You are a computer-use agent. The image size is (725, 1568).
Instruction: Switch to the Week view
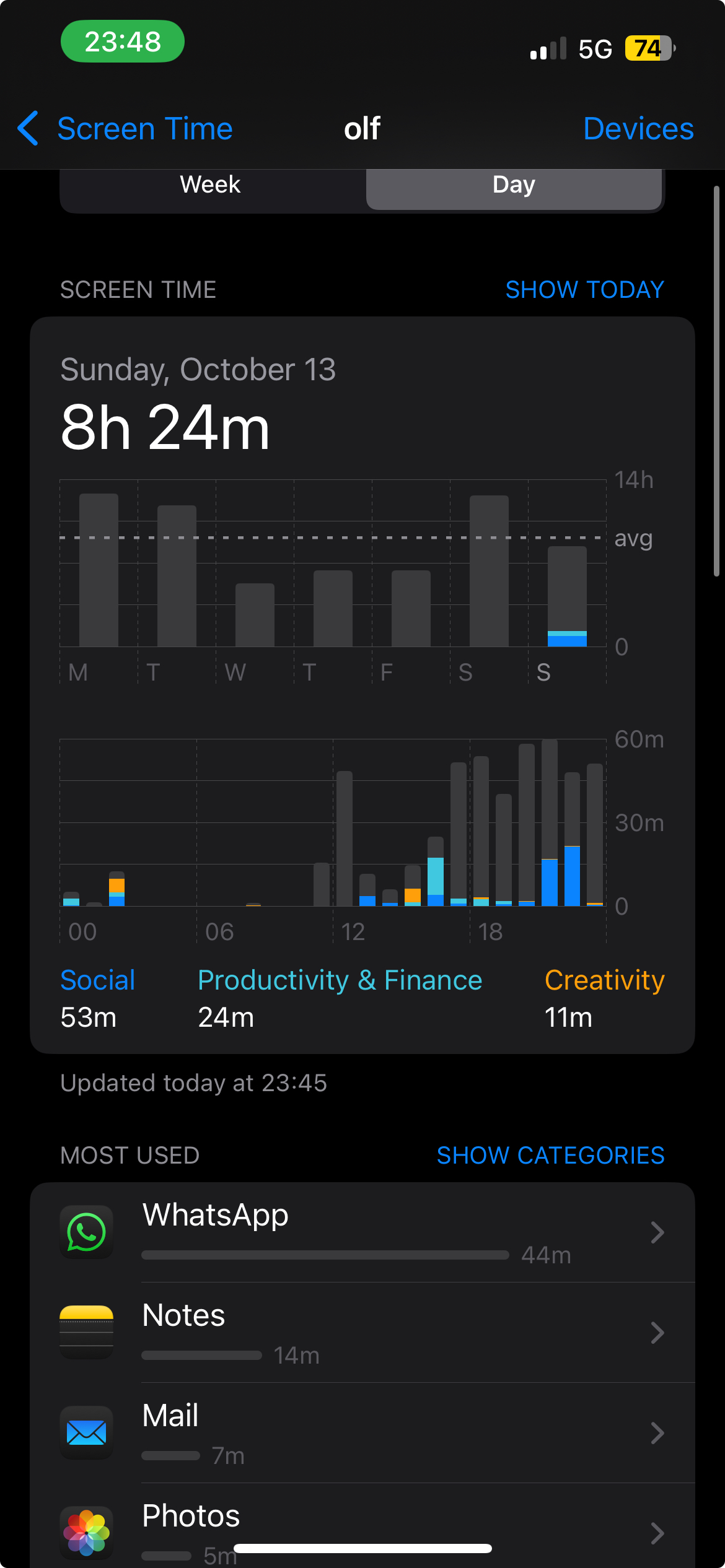tap(211, 186)
